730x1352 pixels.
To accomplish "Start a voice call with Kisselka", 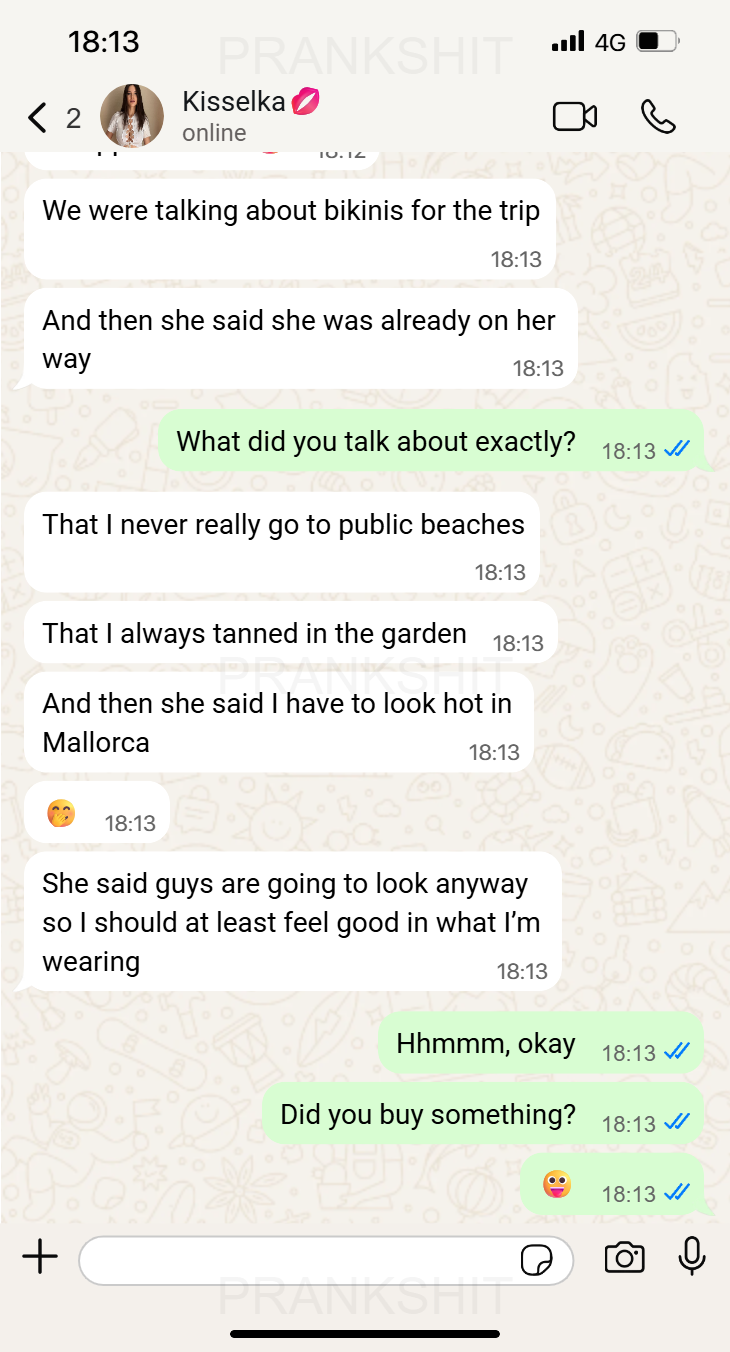I will (x=658, y=117).
